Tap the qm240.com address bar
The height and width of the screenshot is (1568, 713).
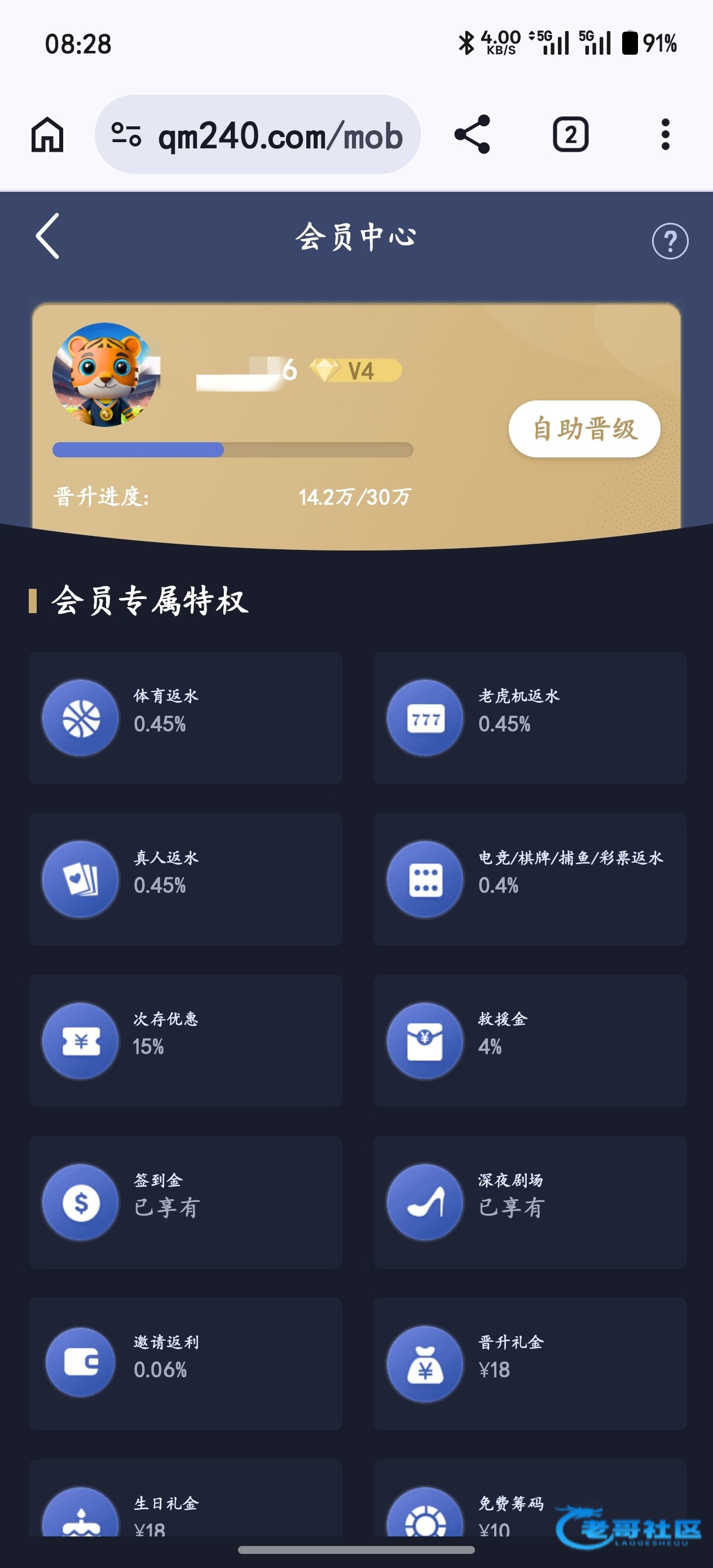(280, 135)
